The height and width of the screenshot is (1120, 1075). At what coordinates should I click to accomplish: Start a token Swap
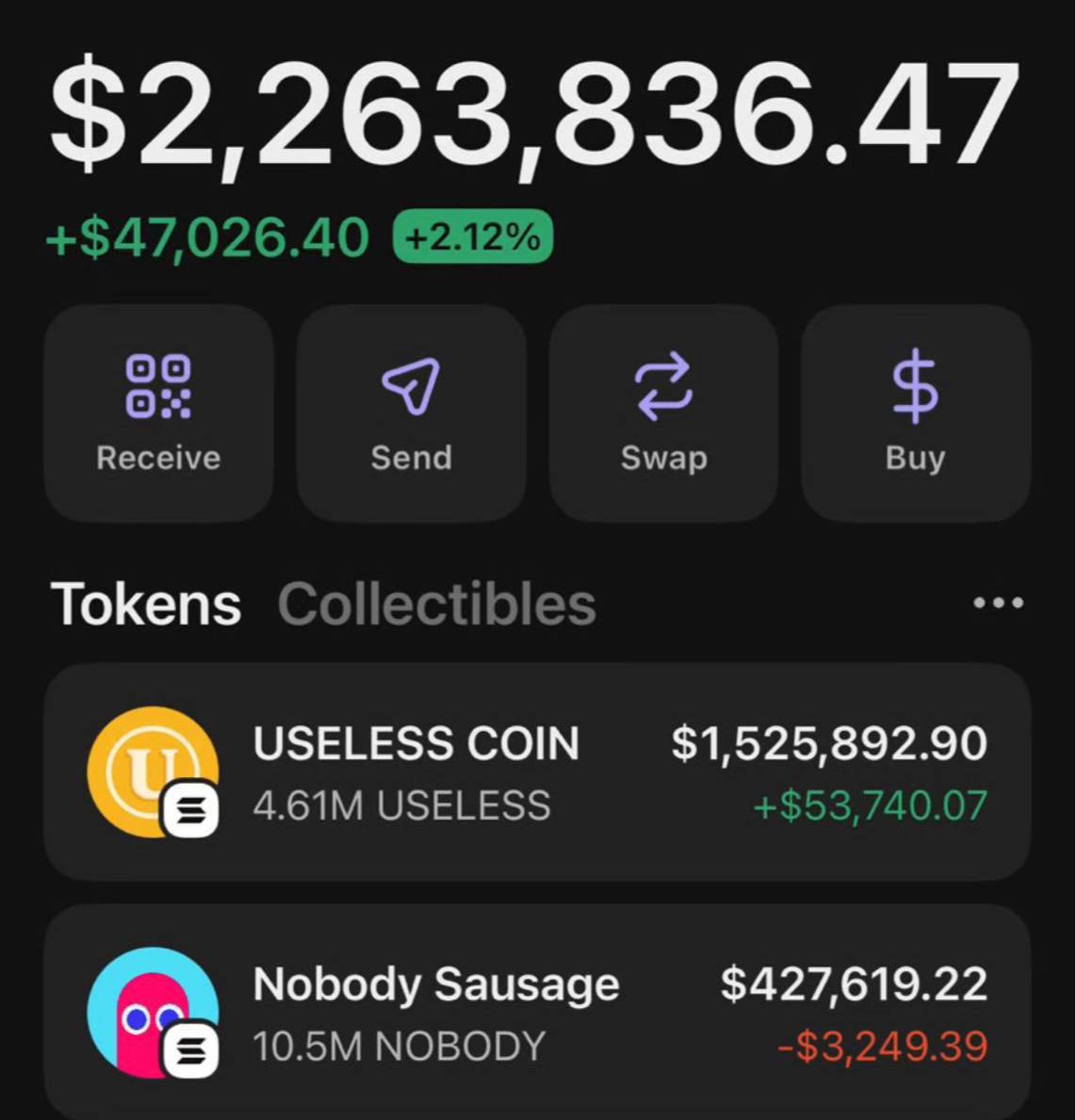coord(663,414)
